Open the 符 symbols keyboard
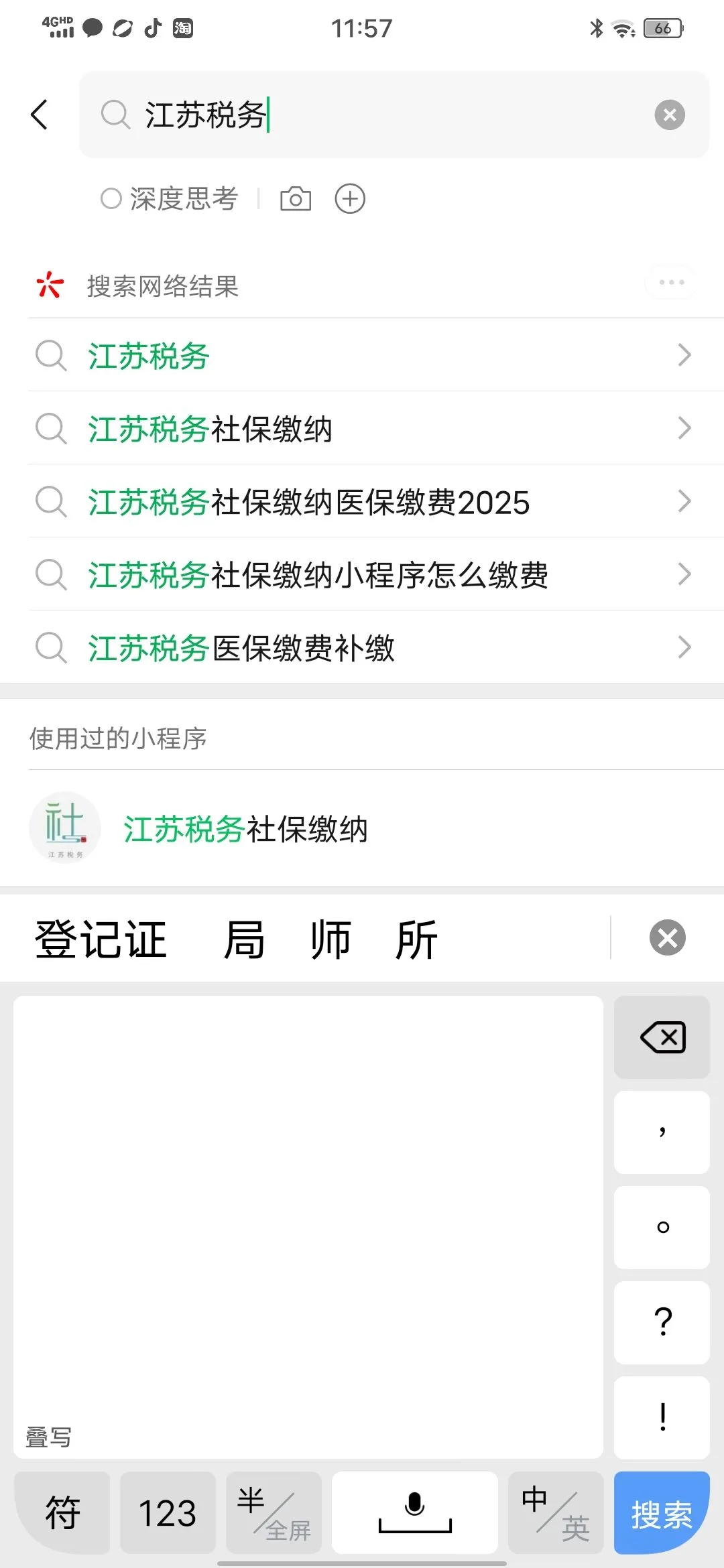Screen dimensions: 724x1568 [x=62, y=1513]
